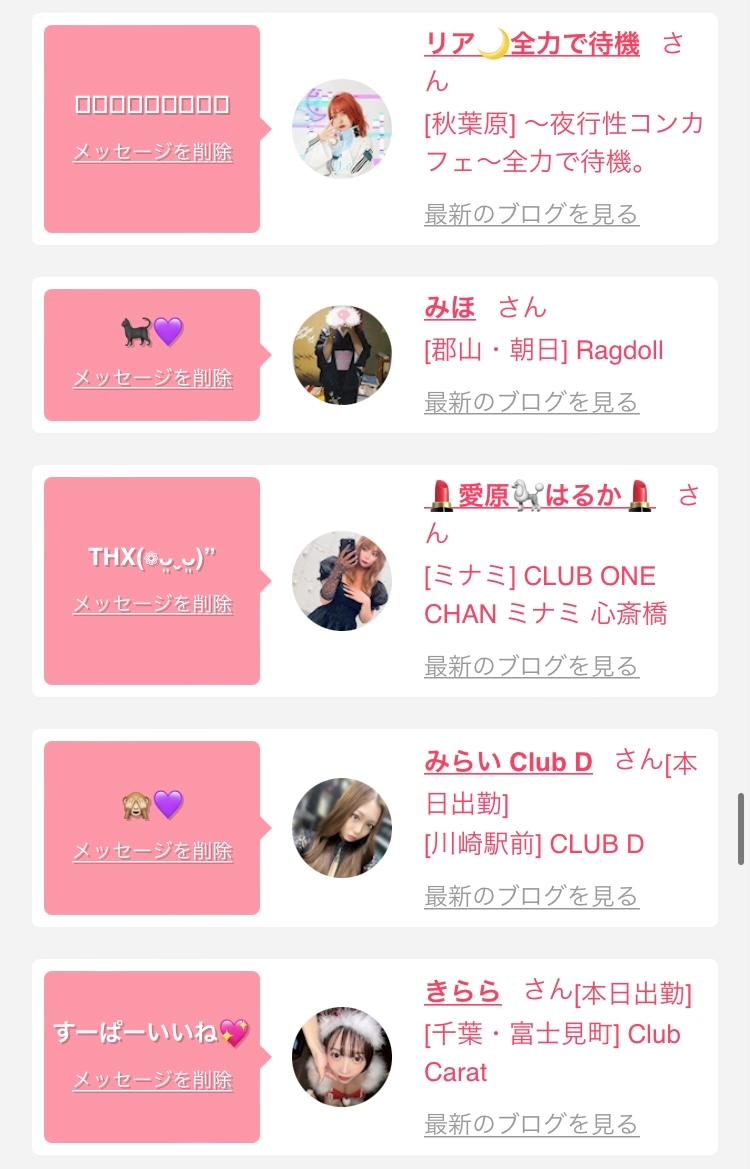Viewport: 750px width, 1169px height.
Task: Tap 愛原はるか's profile photo
Action: [x=341, y=581]
